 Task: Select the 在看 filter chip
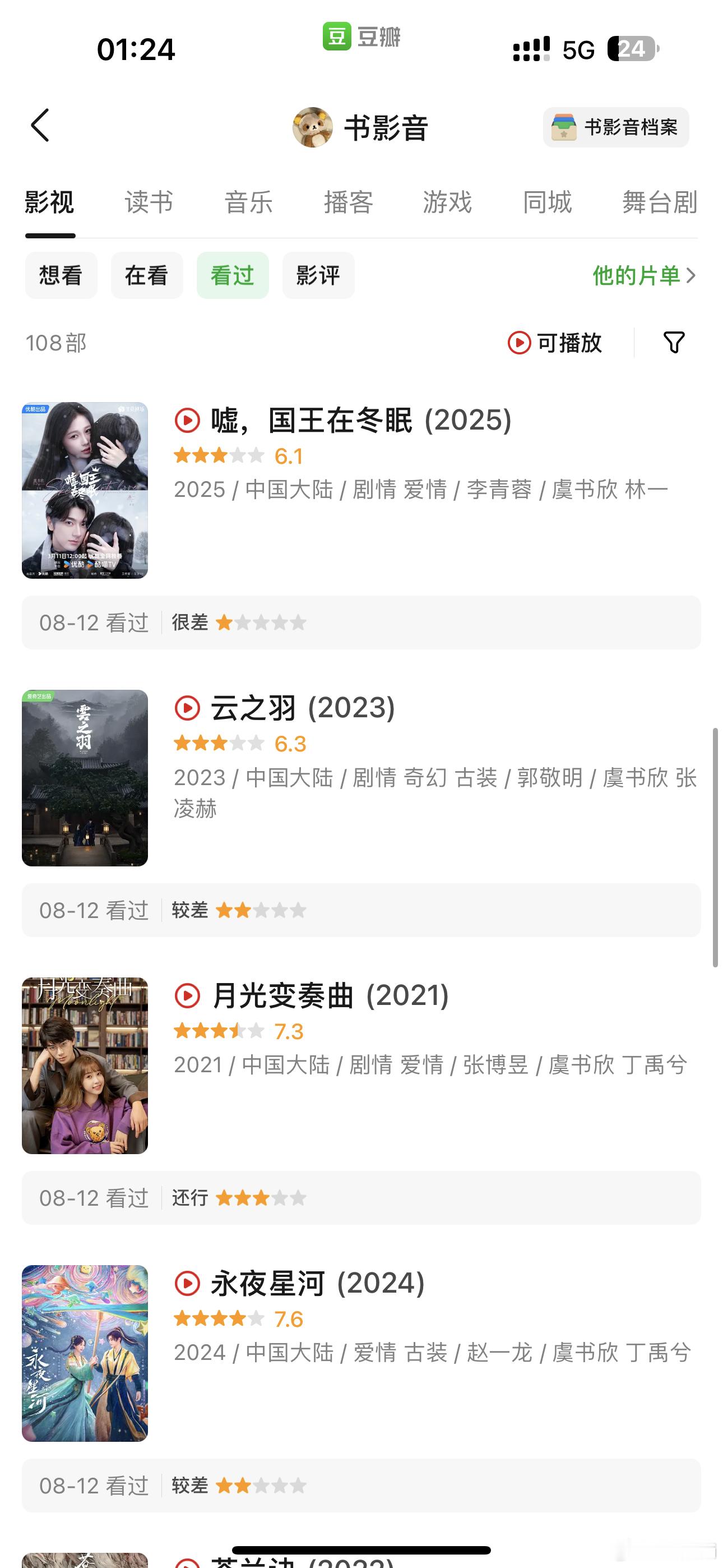[147, 276]
